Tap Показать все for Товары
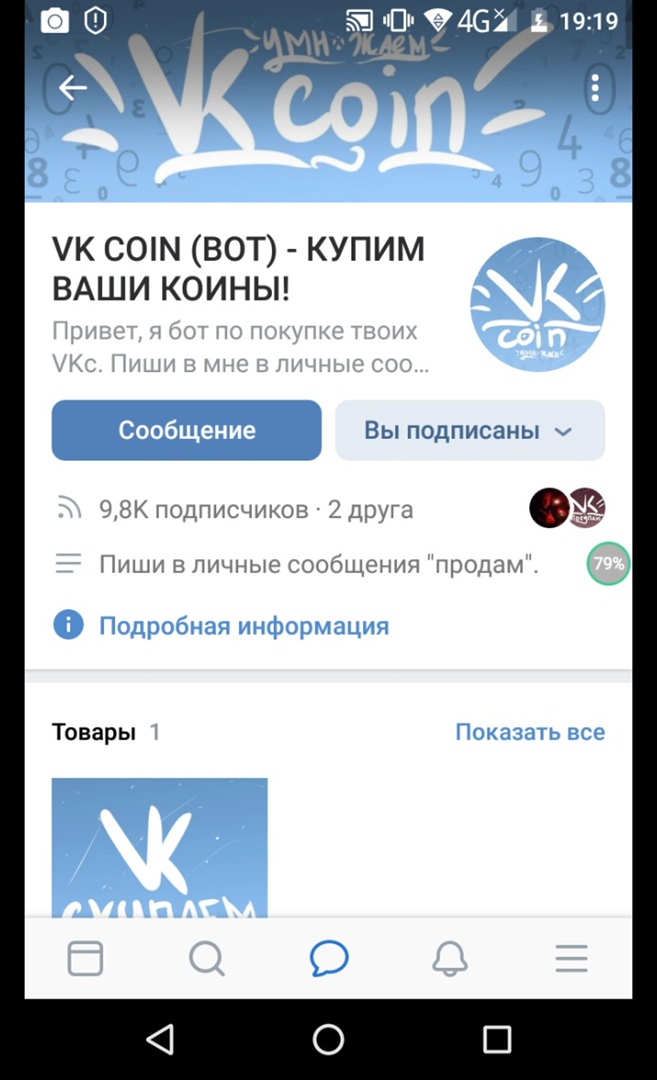 coord(529,732)
